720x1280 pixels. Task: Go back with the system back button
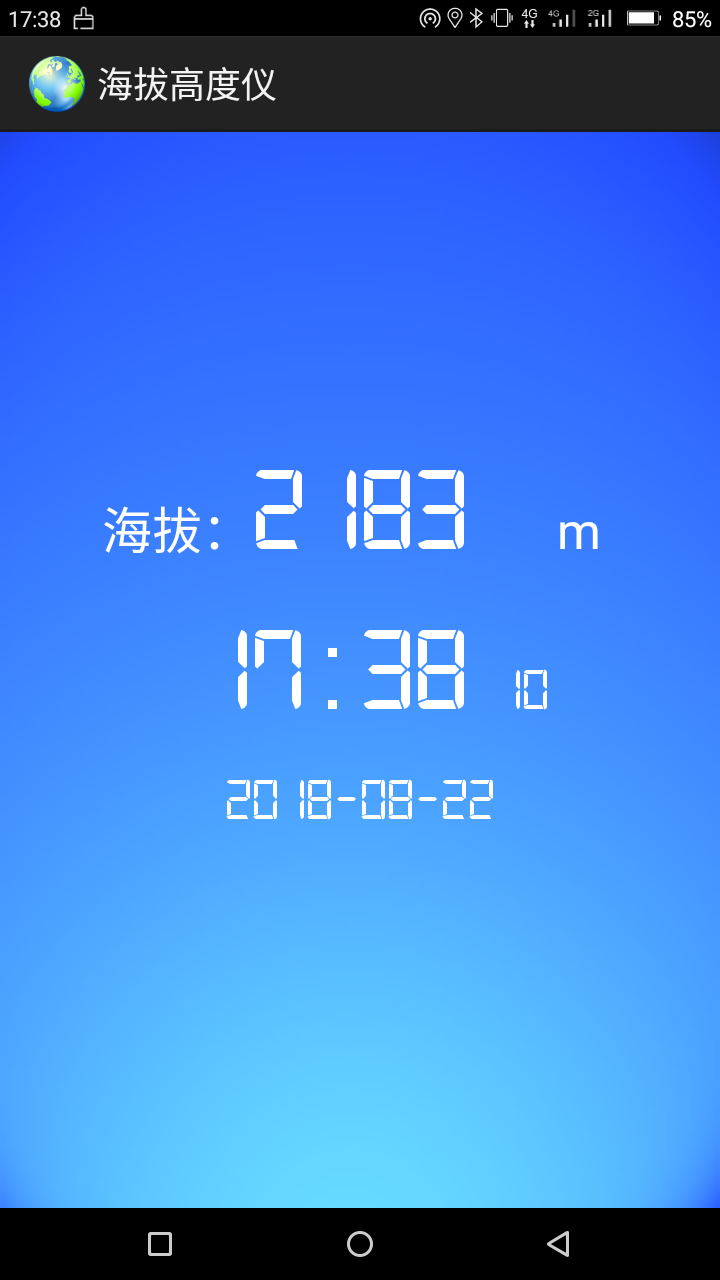pyautogui.click(x=558, y=1244)
